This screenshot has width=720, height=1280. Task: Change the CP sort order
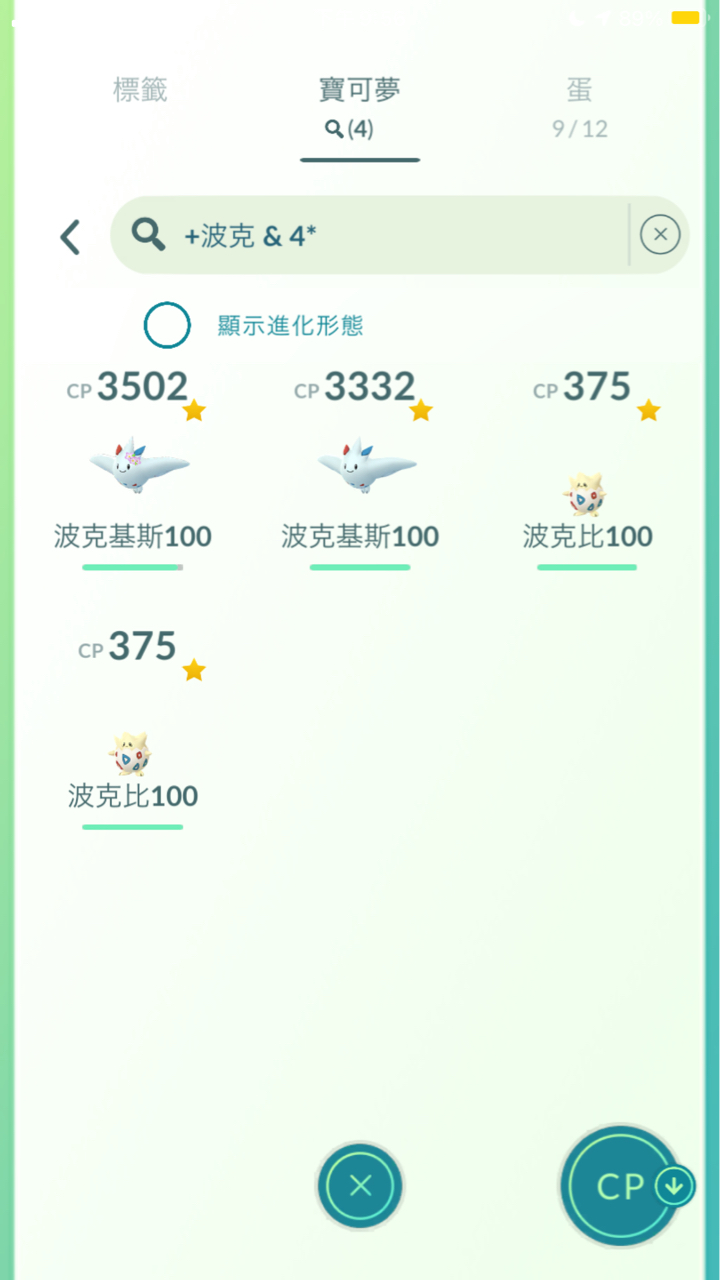(x=624, y=1186)
